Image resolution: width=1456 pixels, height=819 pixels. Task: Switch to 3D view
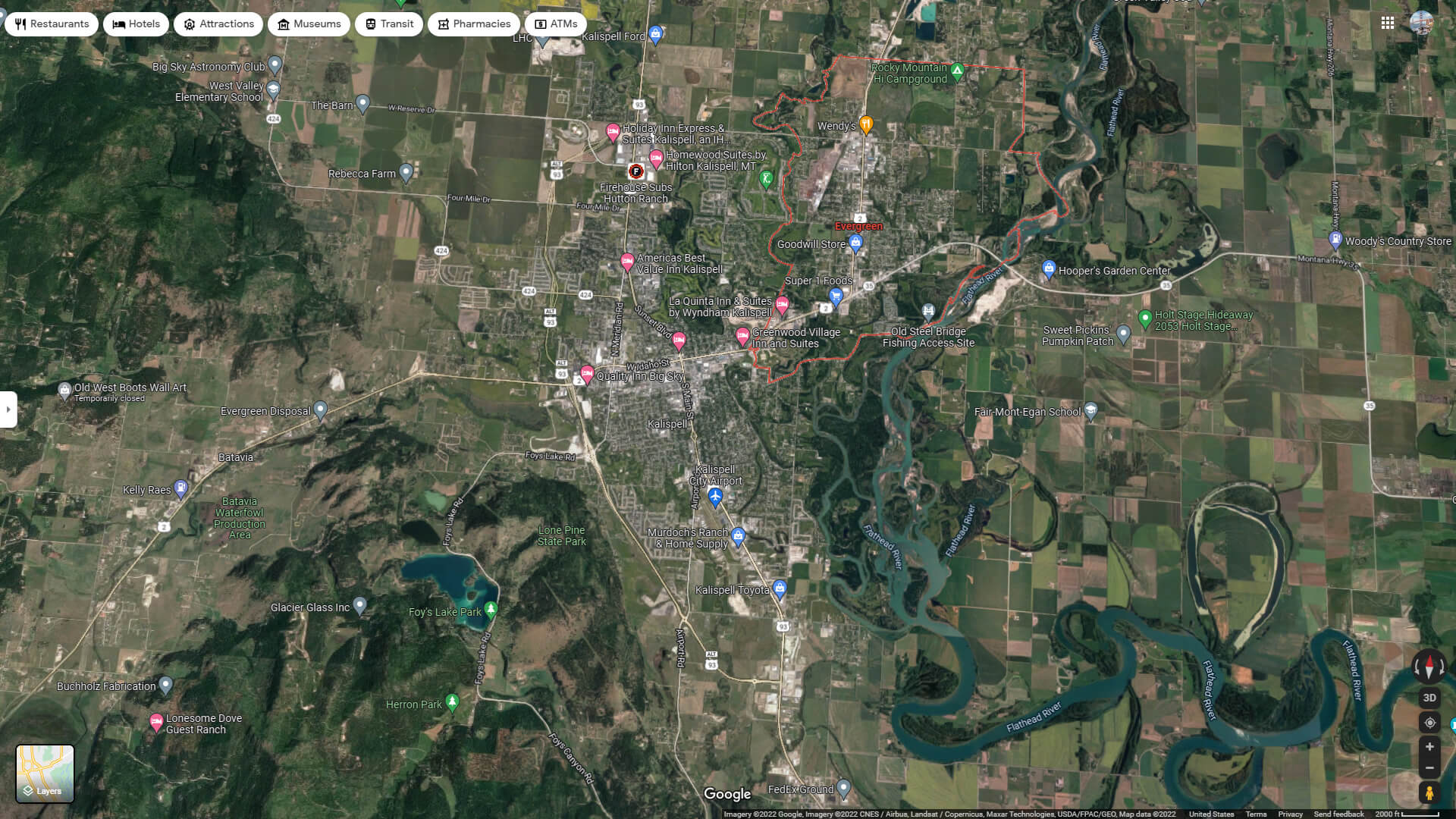click(1429, 698)
